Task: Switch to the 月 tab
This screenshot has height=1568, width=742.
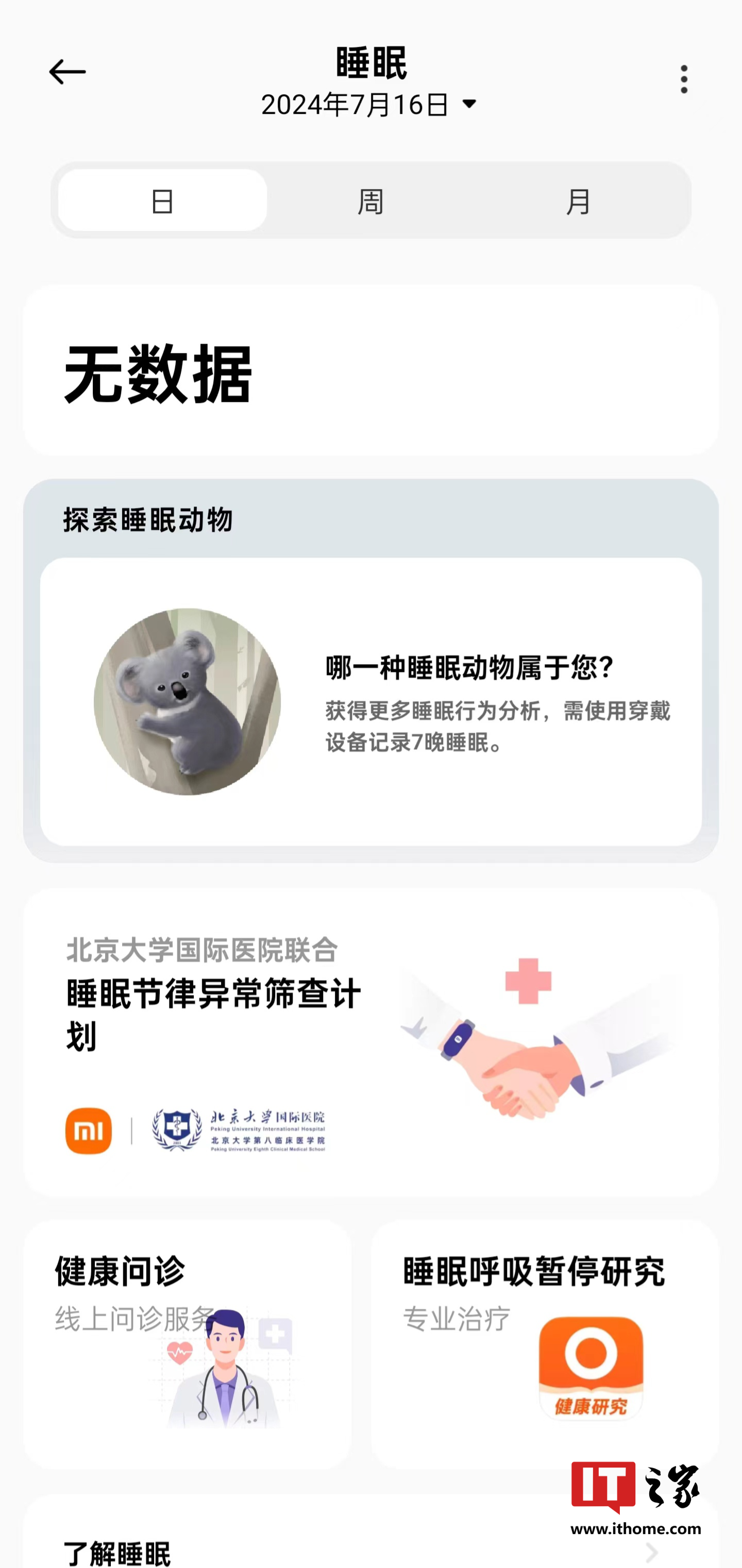Action: point(578,201)
